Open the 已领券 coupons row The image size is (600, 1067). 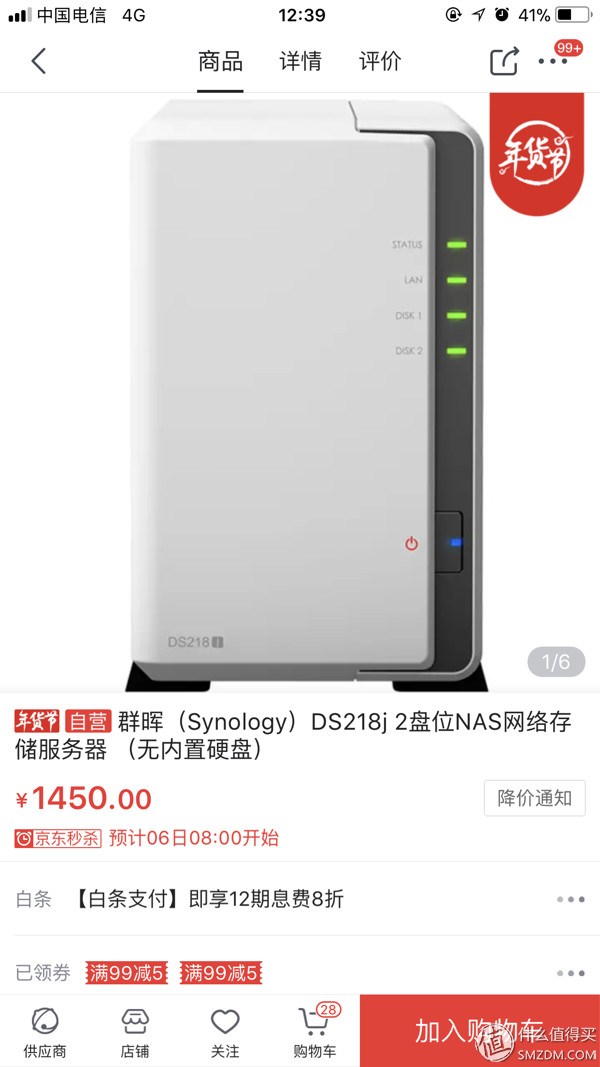300,972
